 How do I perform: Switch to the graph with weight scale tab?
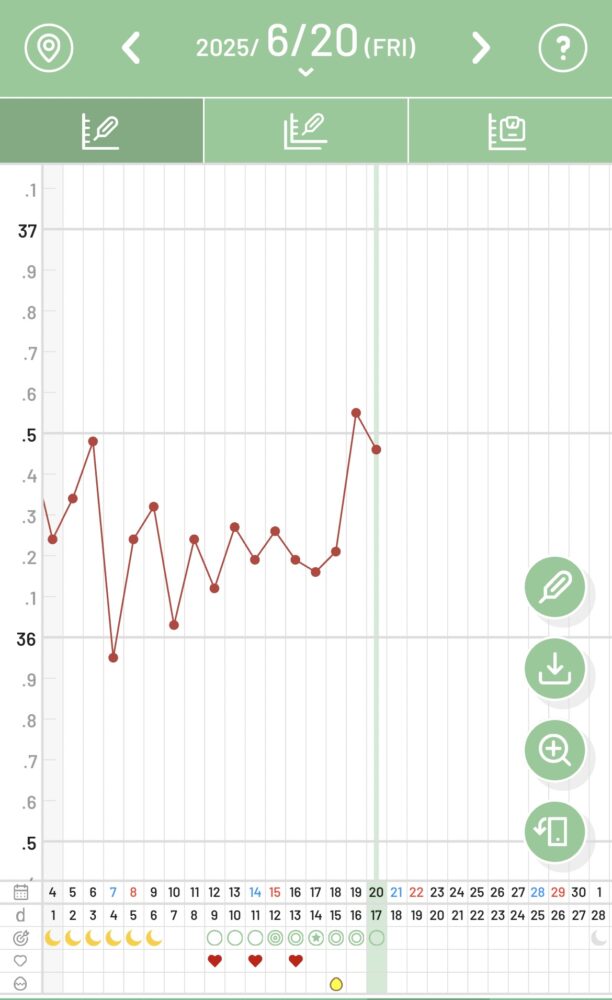click(510, 131)
